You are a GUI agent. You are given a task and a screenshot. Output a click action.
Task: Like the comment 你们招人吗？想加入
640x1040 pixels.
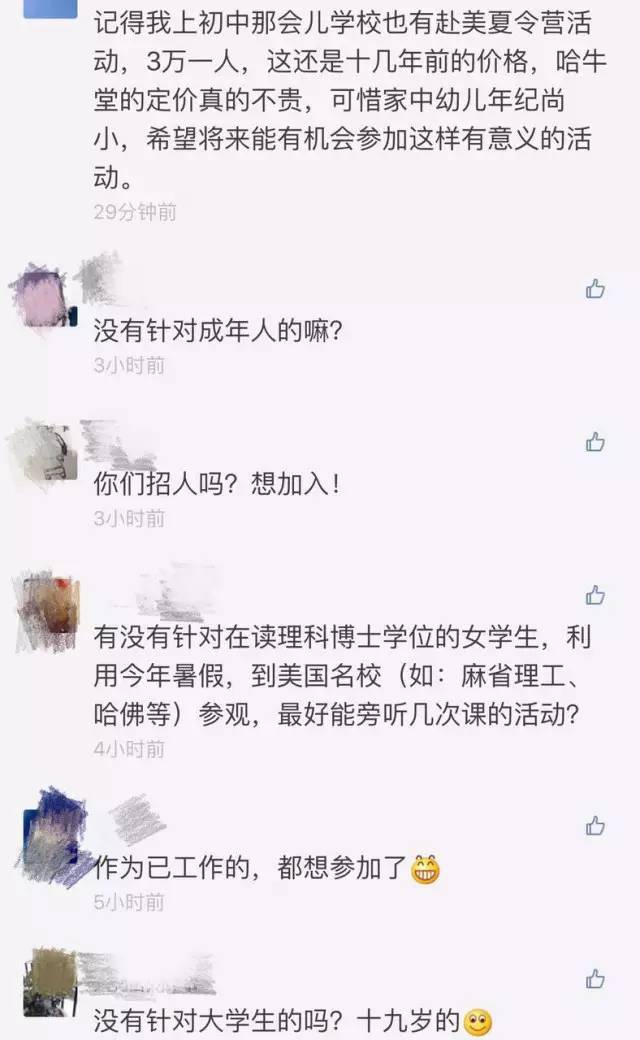[595, 441]
